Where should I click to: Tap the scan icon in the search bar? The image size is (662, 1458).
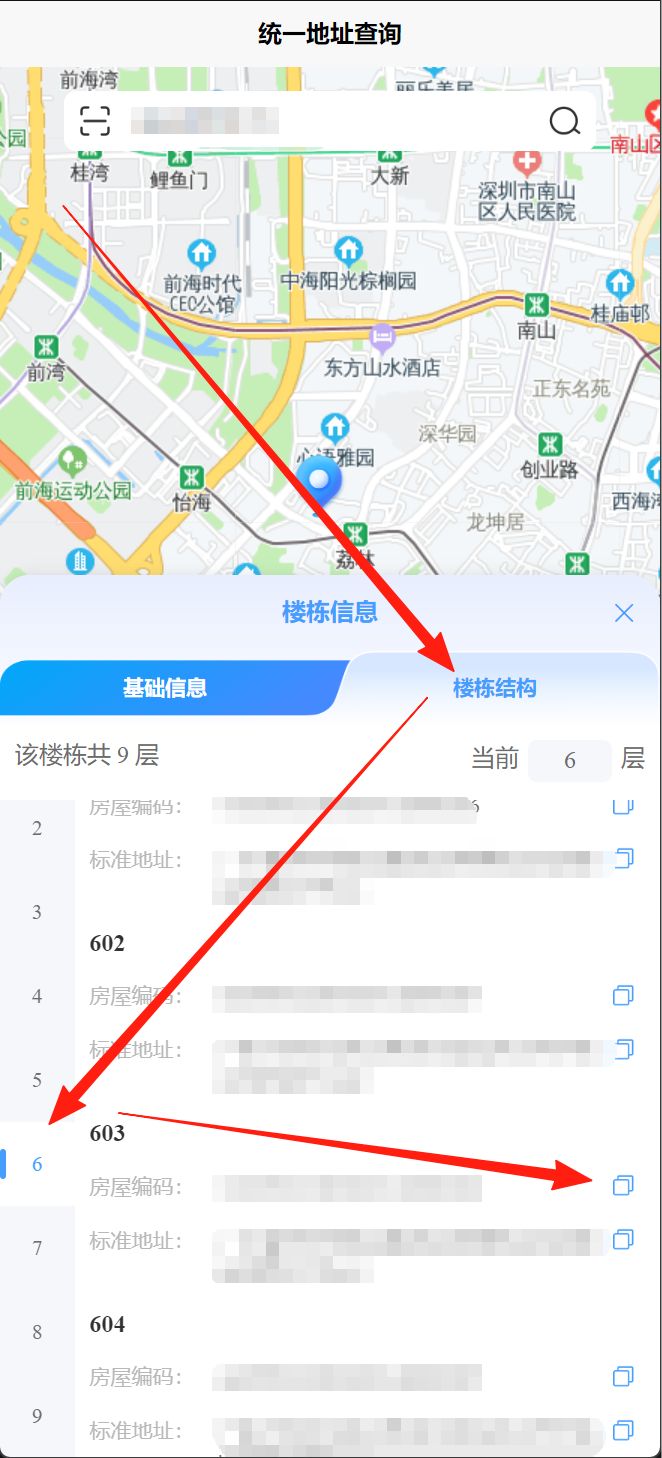(95, 121)
